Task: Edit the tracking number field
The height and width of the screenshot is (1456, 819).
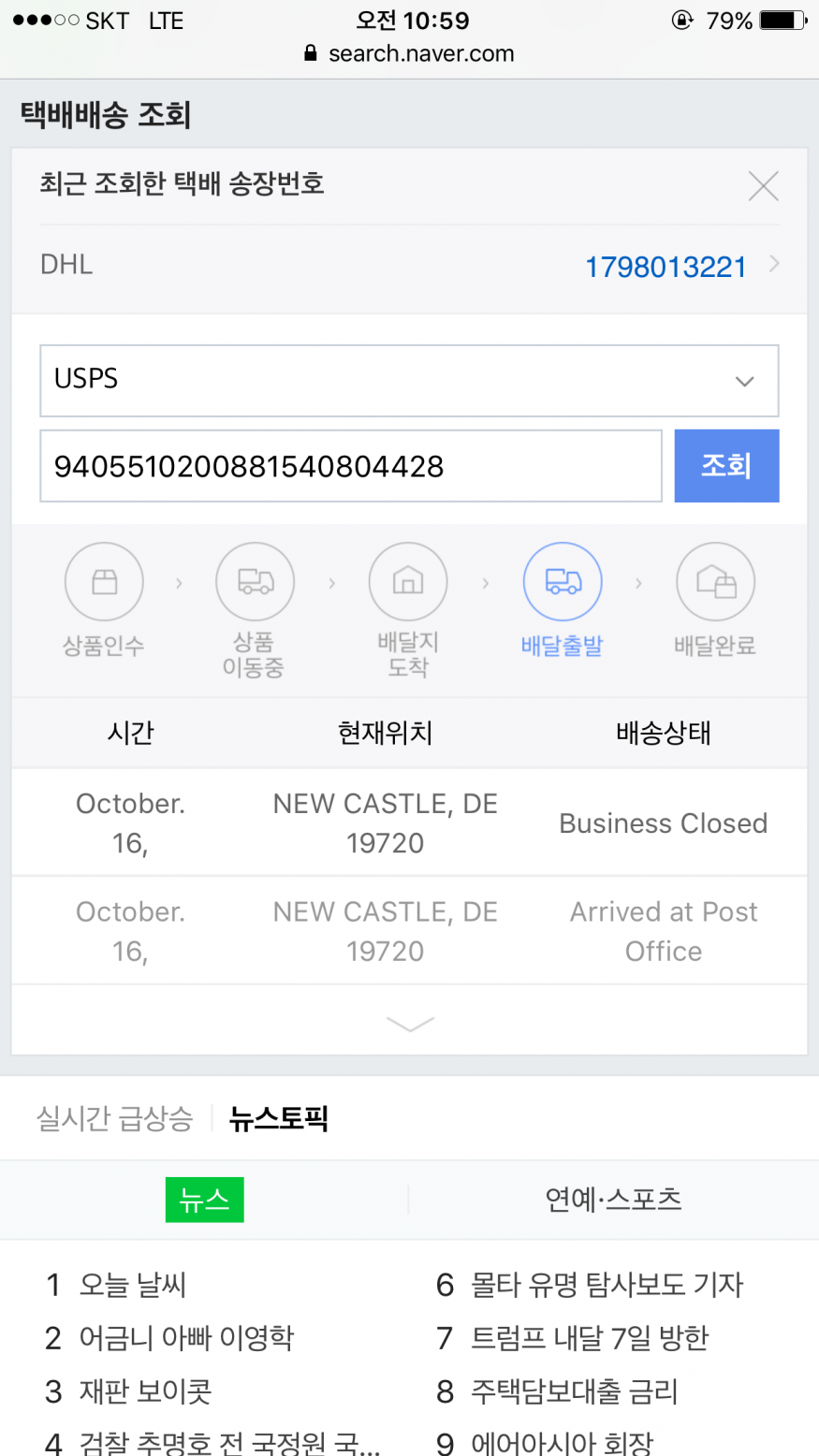Action: [x=351, y=466]
